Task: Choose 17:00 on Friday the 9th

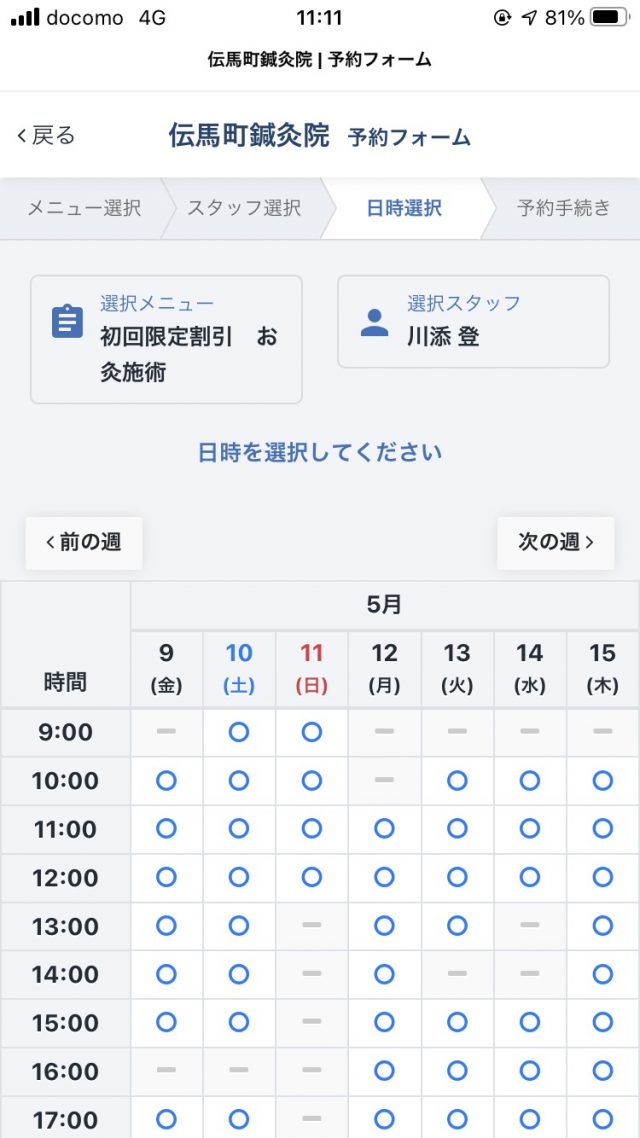Action: [x=166, y=1119]
